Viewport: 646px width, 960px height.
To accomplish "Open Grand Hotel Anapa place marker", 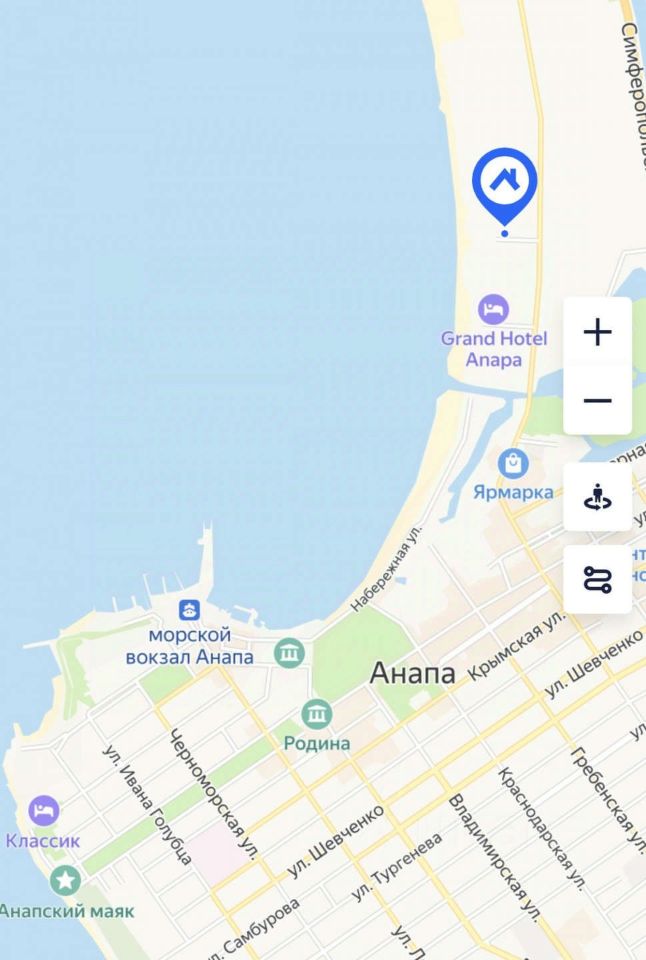I will pyautogui.click(x=493, y=309).
